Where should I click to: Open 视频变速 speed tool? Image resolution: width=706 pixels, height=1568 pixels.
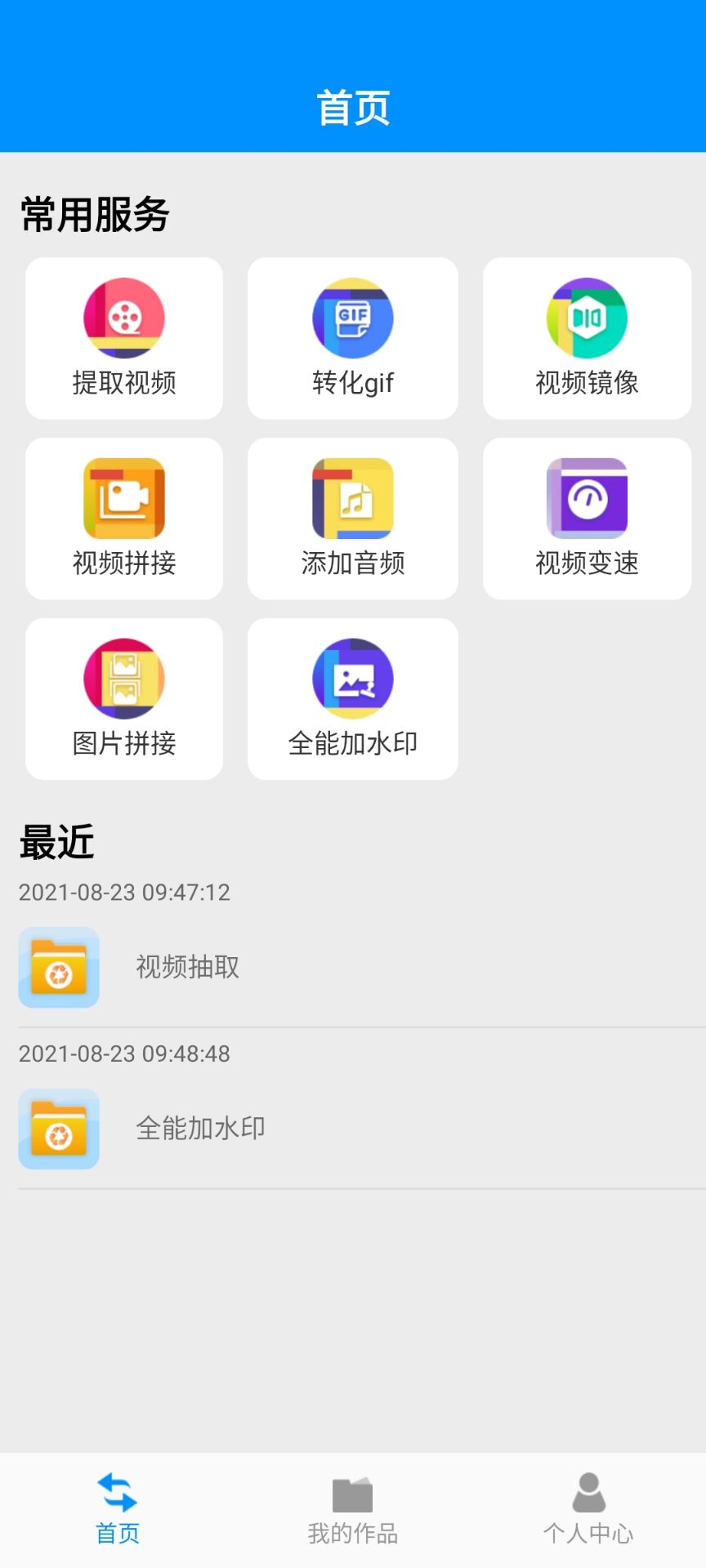tap(587, 519)
